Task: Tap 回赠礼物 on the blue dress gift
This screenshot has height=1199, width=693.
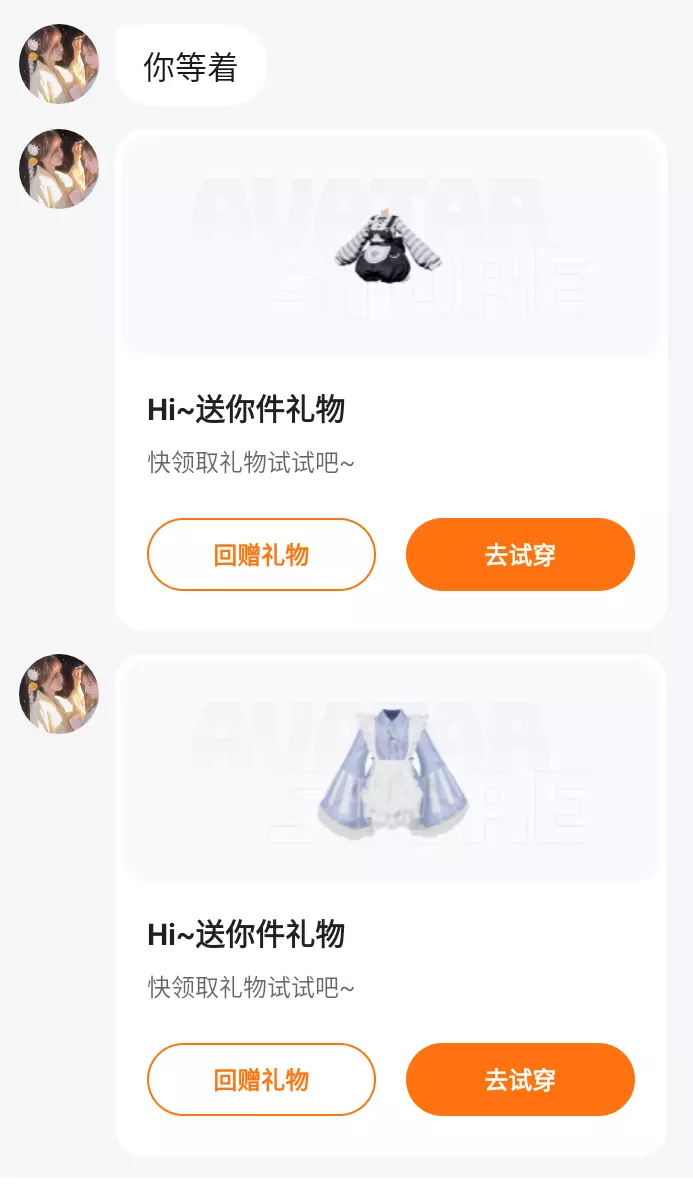Action: [261, 1080]
